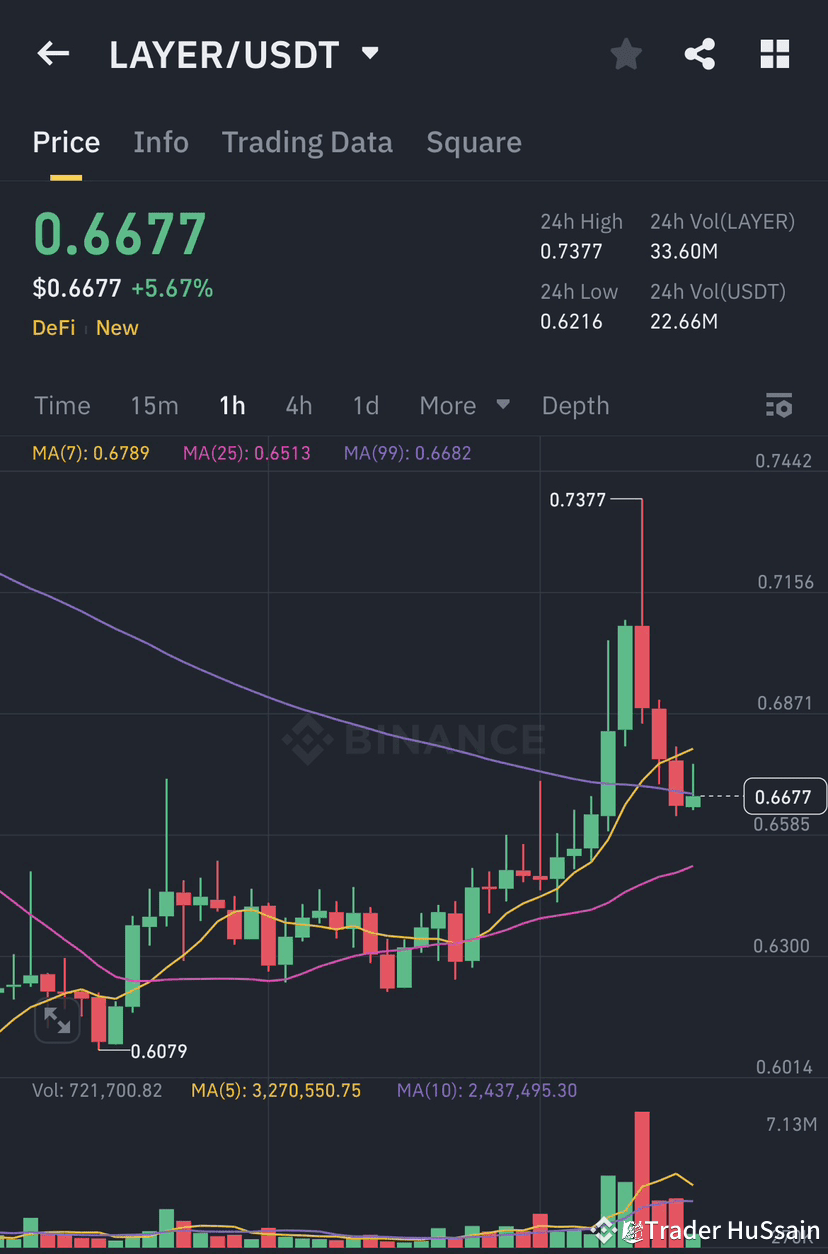
Task: Open the Depth view
Action: pos(575,405)
